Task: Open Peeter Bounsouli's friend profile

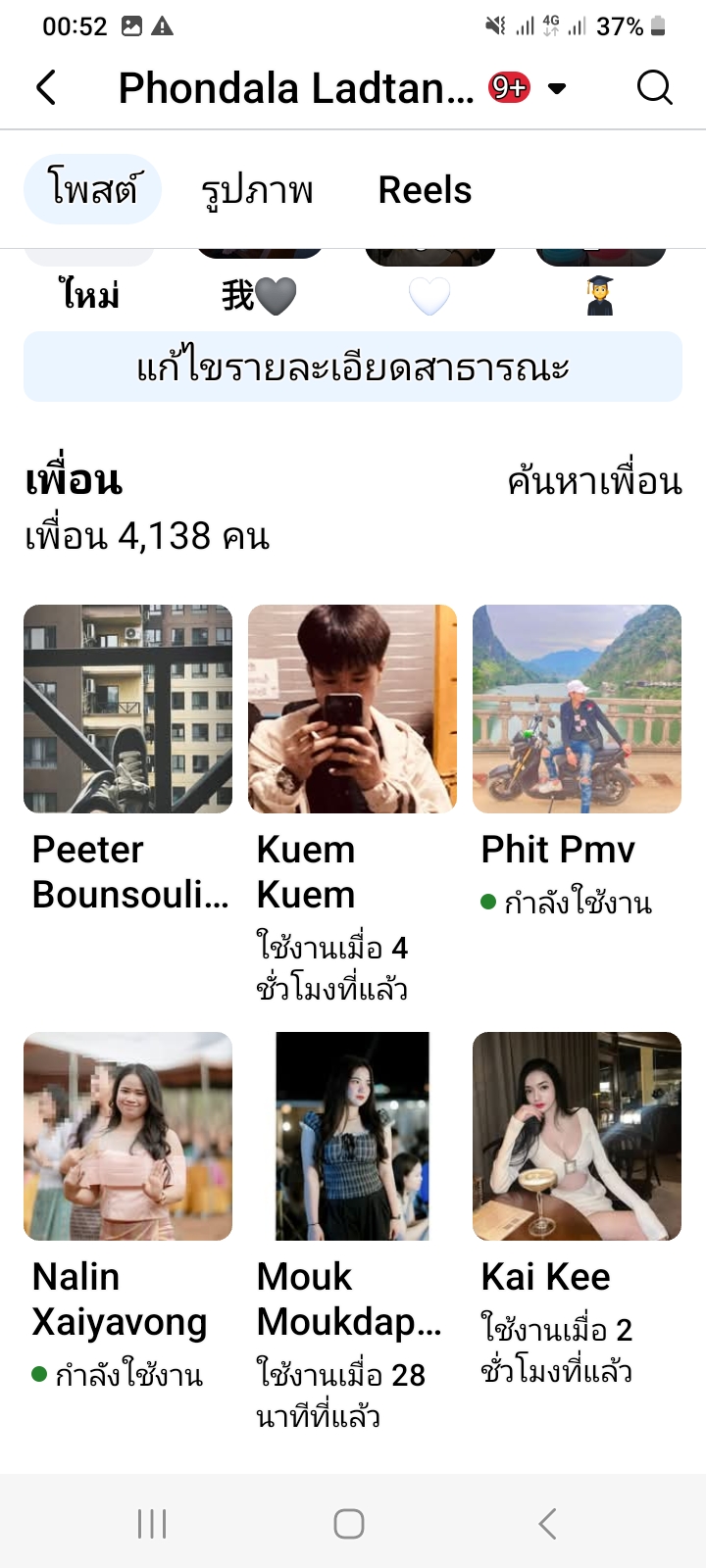Action: (x=127, y=710)
